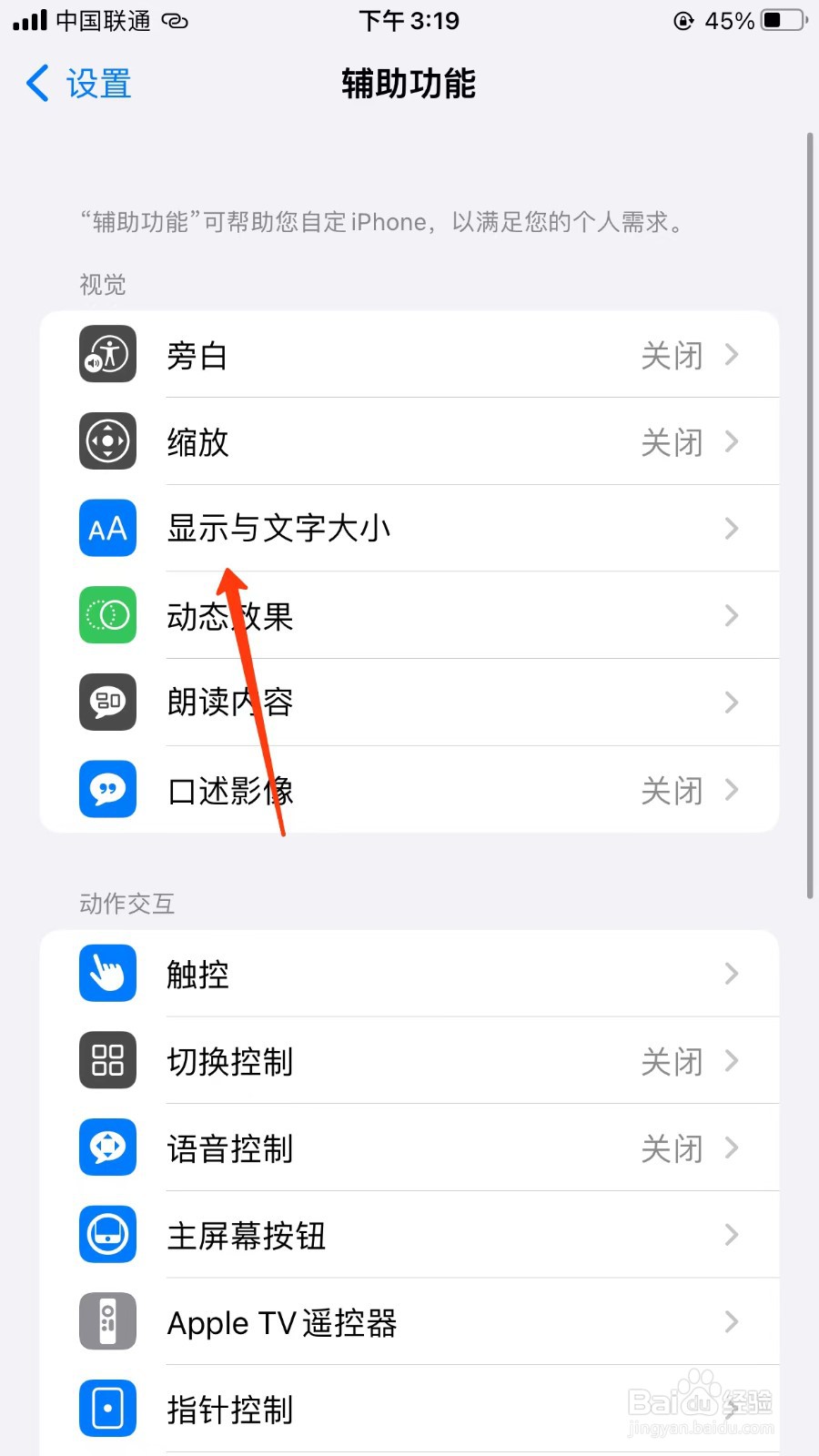Screen dimensions: 819x1456
Task: Tap the blue AA 显示与文字大小 icon
Action: click(106, 528)
